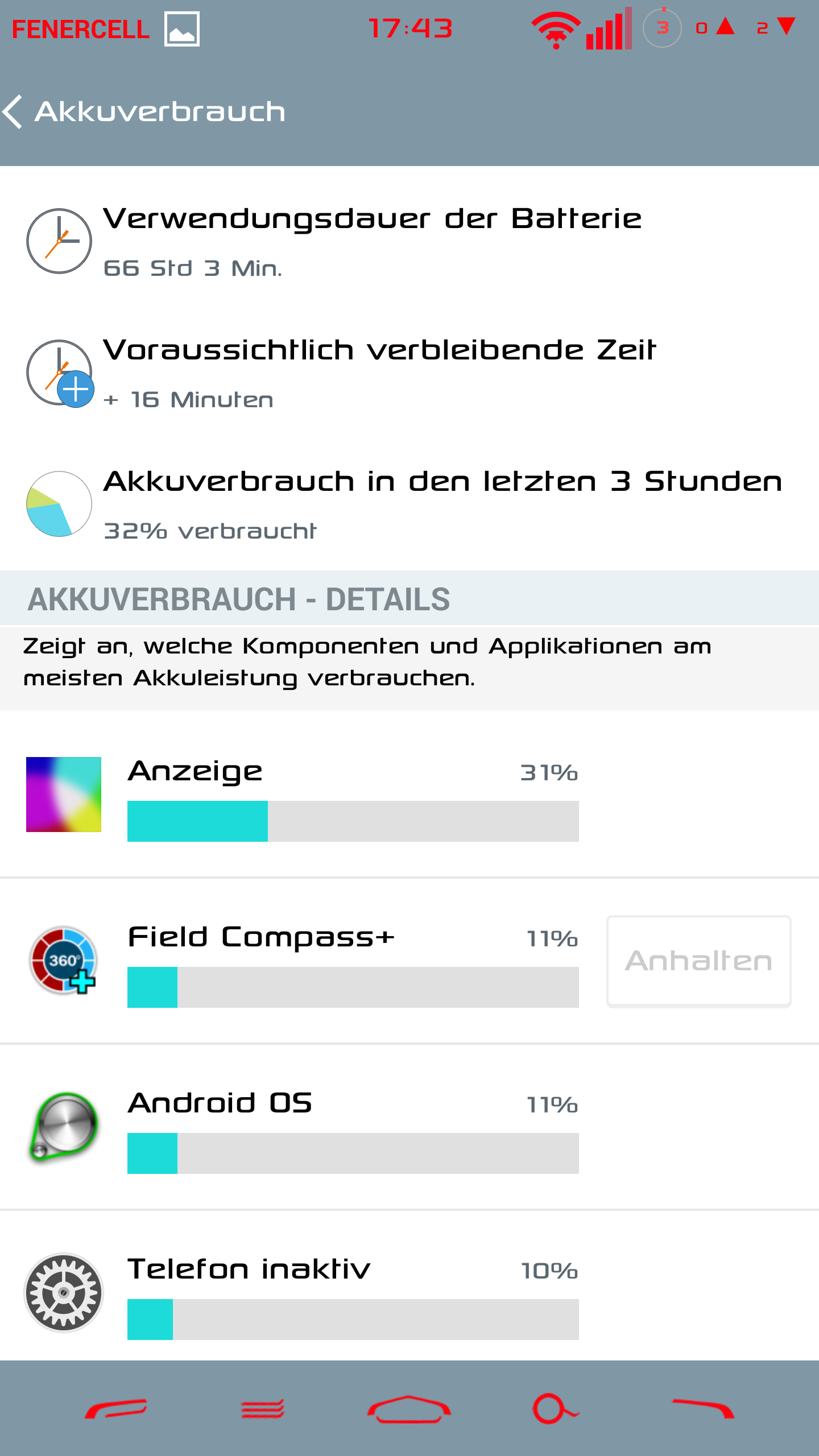Open Field Compass+ battery details

[x=301, y=961]
